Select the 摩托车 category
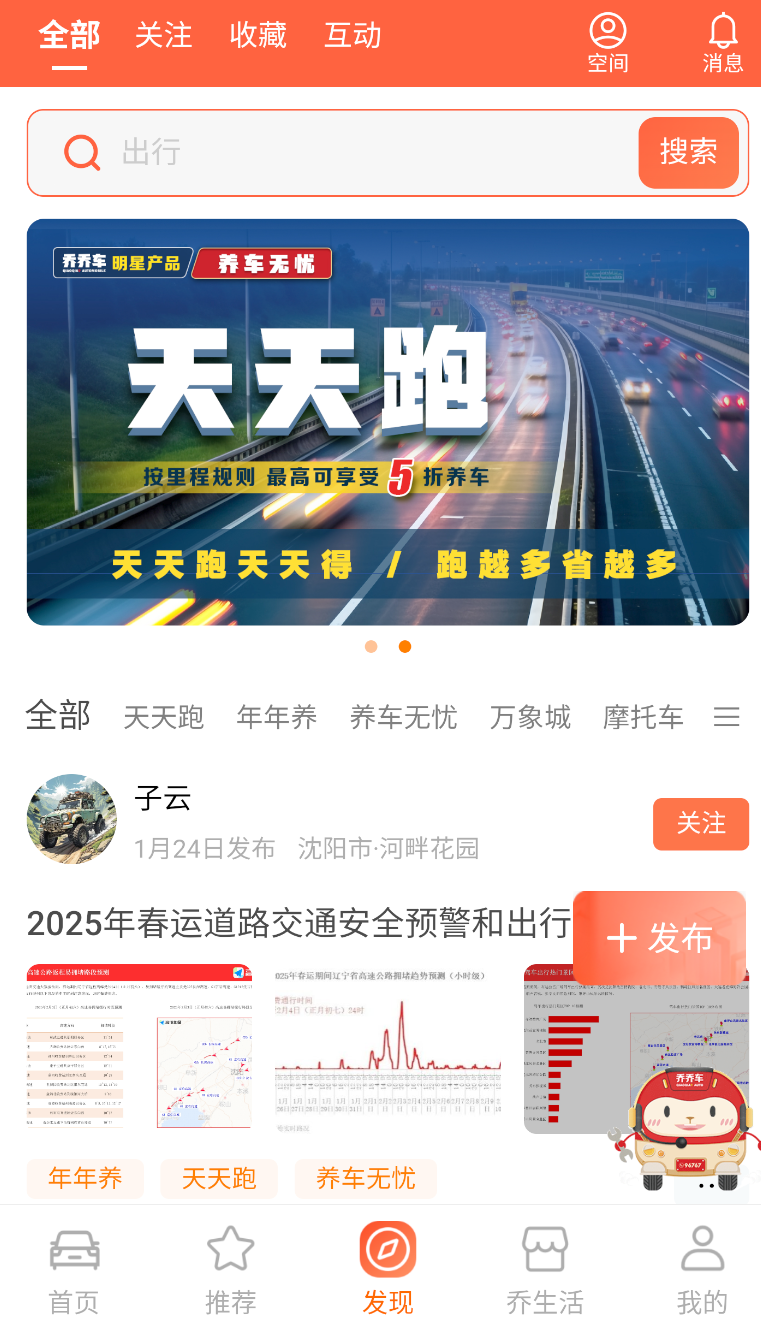Screen dimensions: 761x1323 pos(643,717)
